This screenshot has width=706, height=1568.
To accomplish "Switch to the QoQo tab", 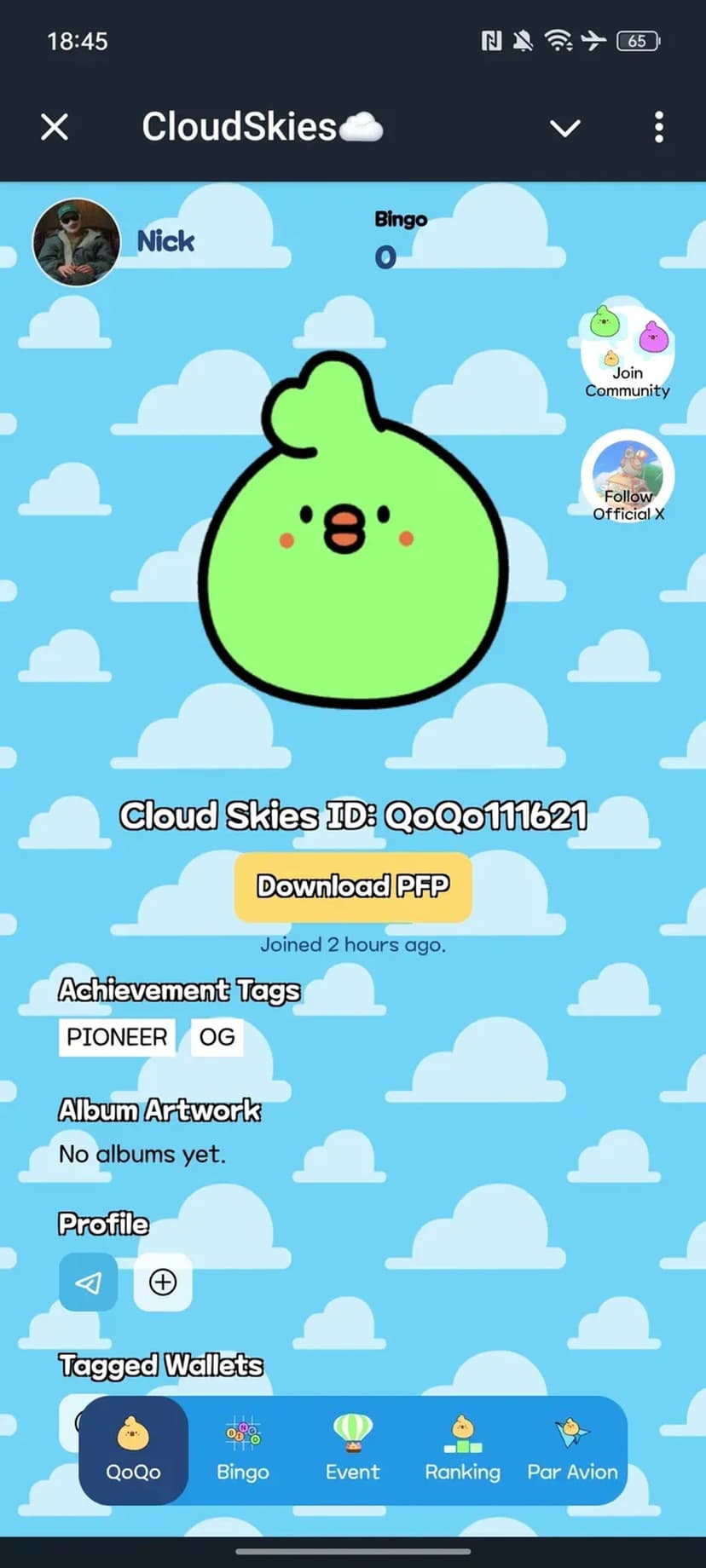I will (x=133, y=1450).
